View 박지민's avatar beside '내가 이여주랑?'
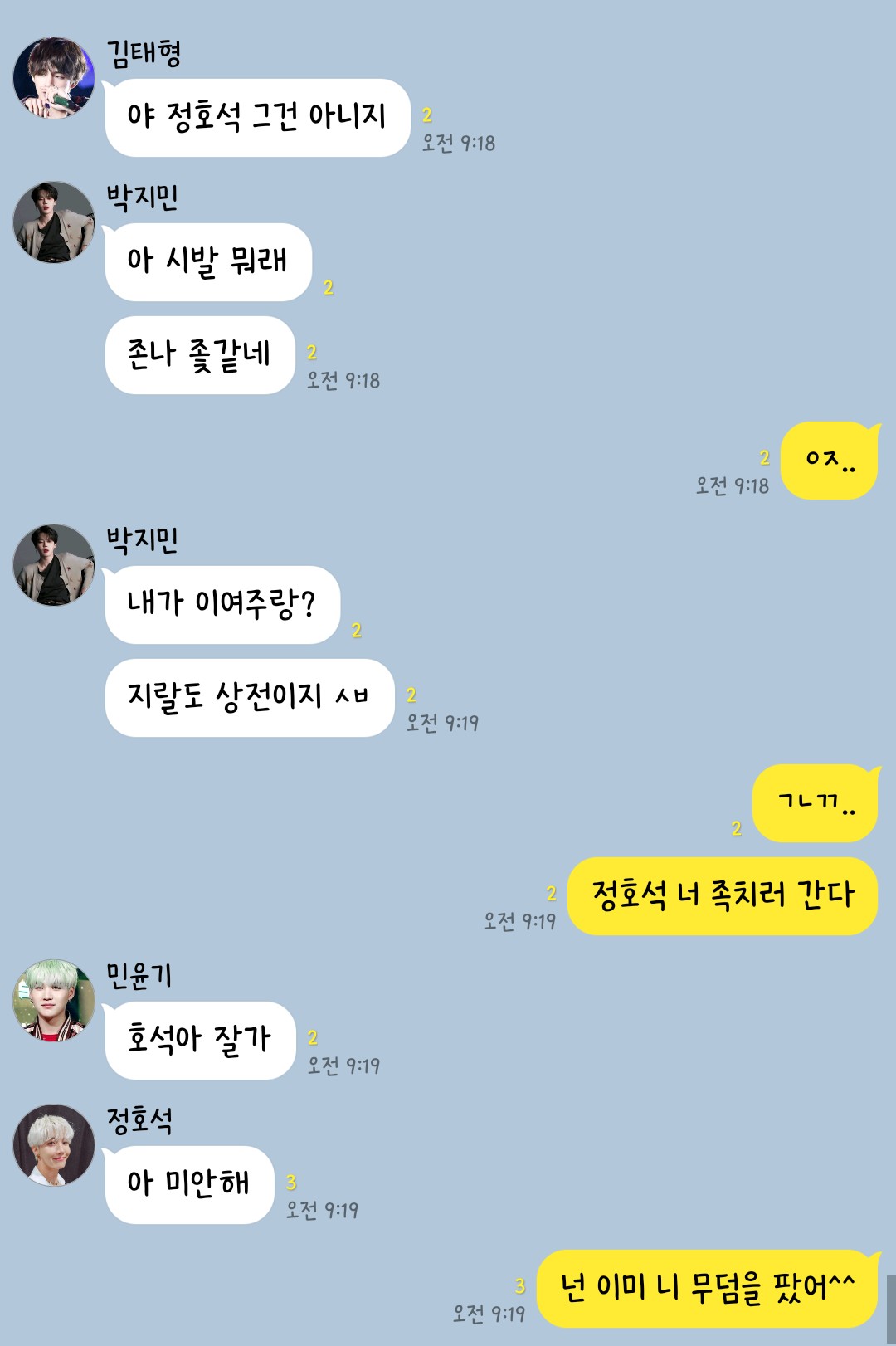This screenshot has height=1346, width=896. (54, 565)
